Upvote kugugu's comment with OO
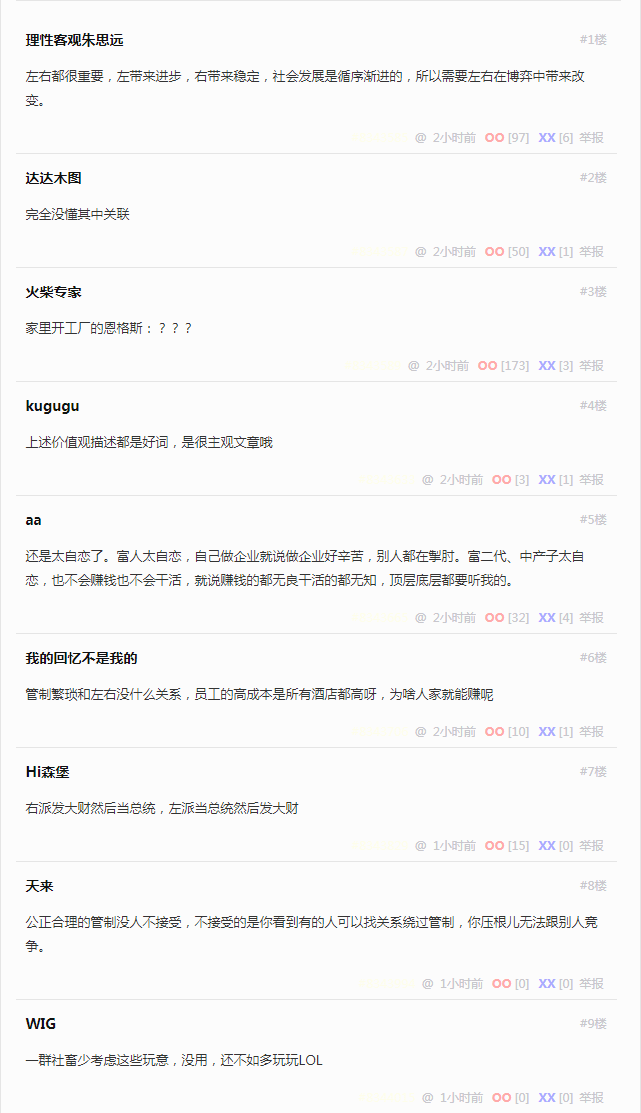Screen dimensions: 641x1113 [x=501, y=480]
